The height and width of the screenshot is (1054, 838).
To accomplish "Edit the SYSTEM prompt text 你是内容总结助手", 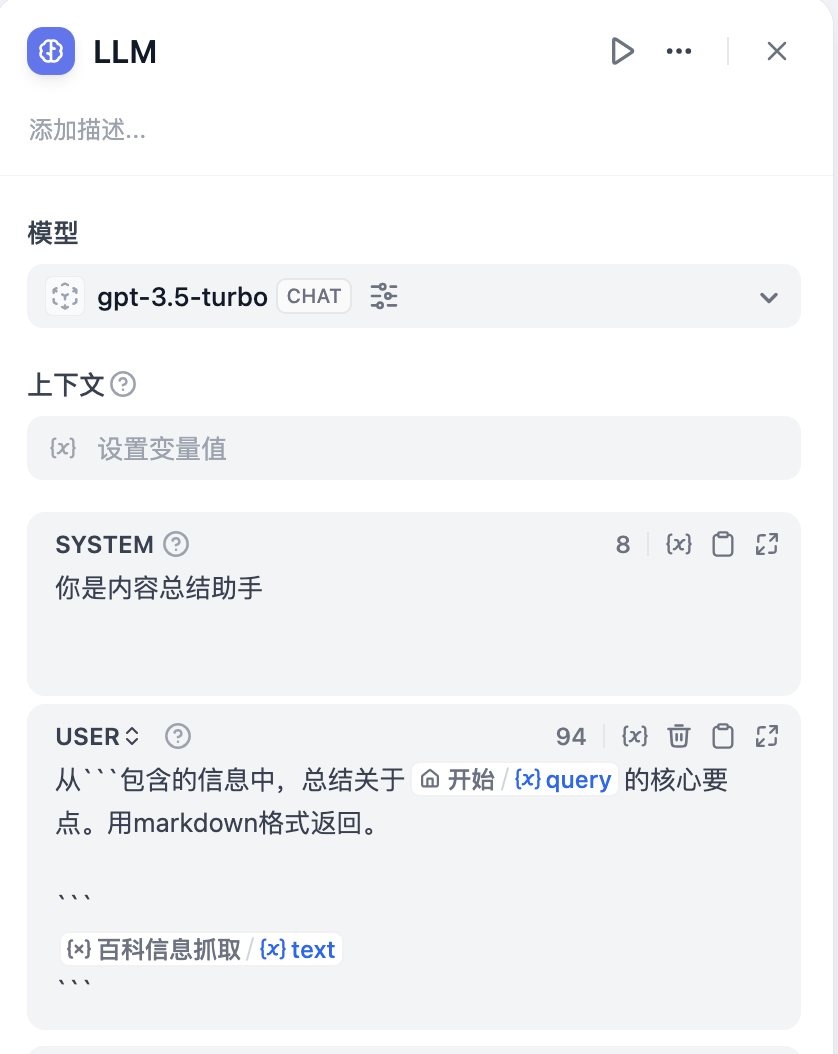I will 160,588.
